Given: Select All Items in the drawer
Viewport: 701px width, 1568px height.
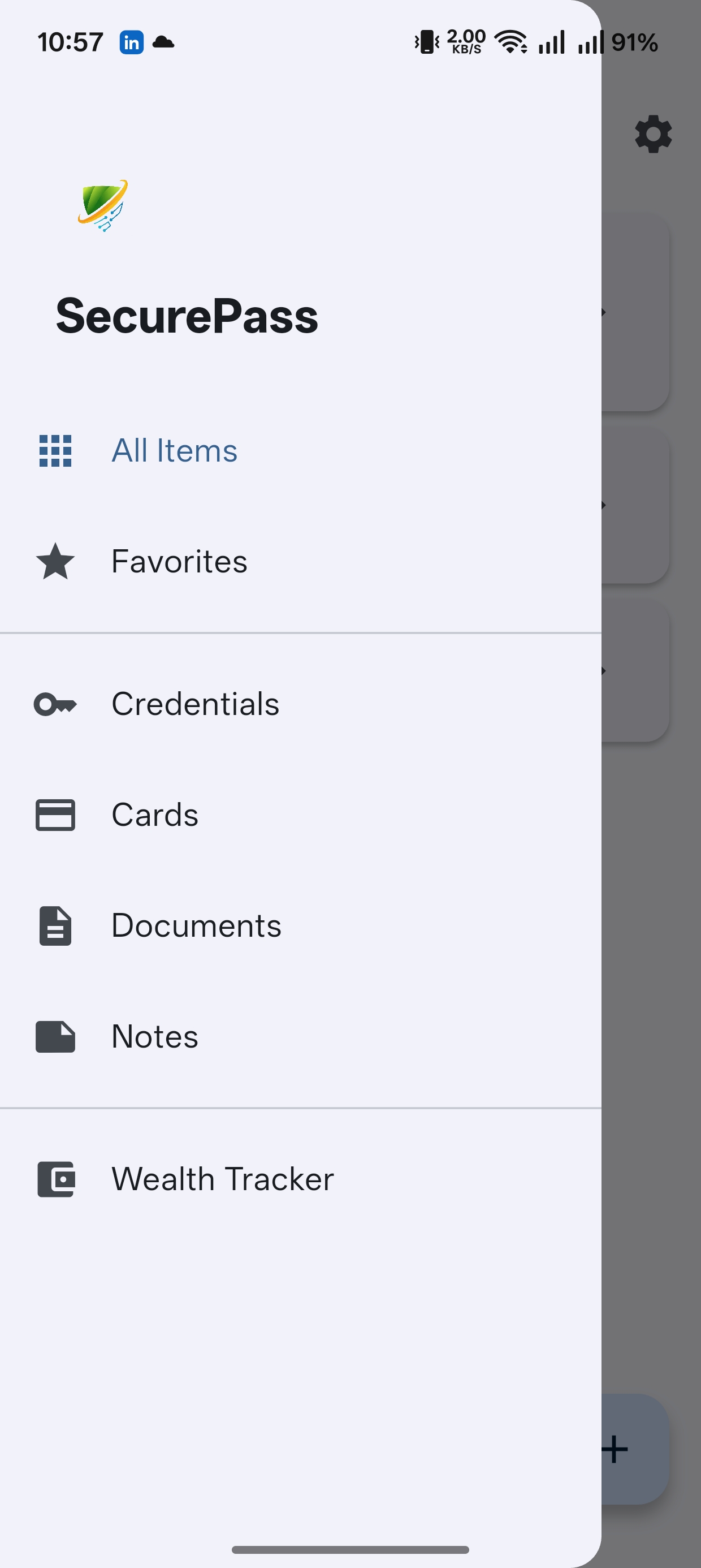Looking at the screenshot, I should tap(174, 451).
